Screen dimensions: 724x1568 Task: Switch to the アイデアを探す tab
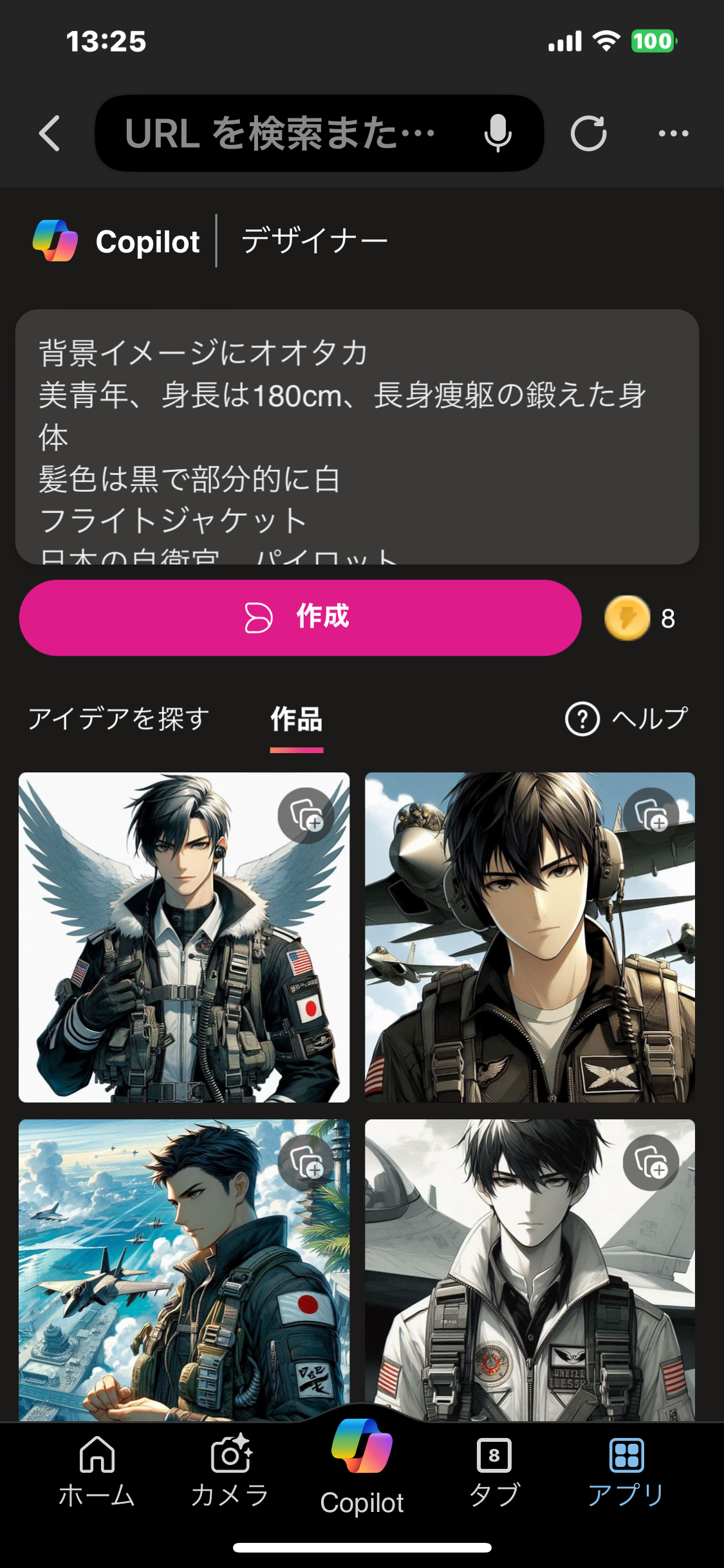[119, 719]
